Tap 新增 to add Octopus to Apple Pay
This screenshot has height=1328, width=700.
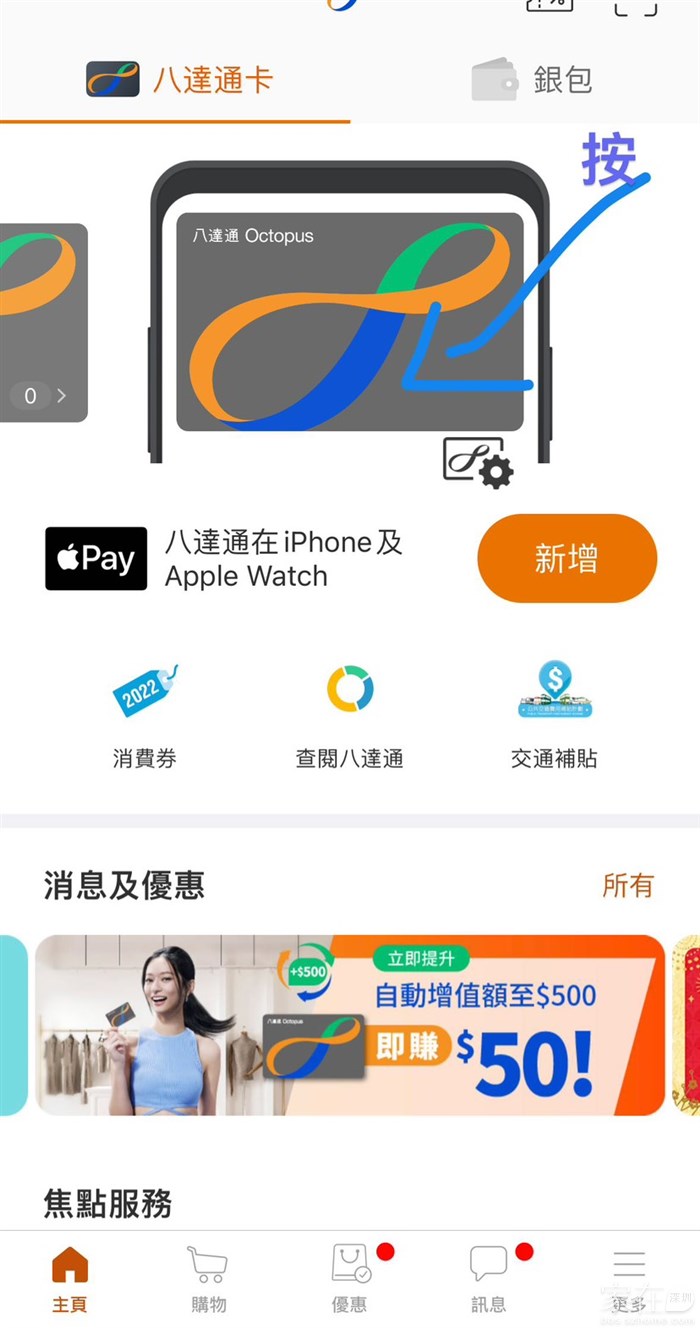(566, 559)
